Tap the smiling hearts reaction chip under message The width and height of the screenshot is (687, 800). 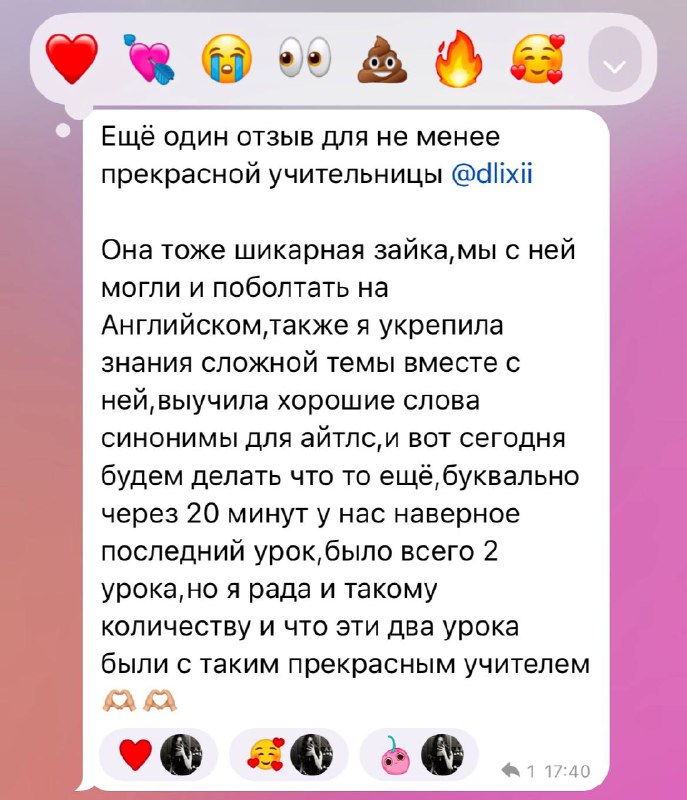tap(289, 755)
